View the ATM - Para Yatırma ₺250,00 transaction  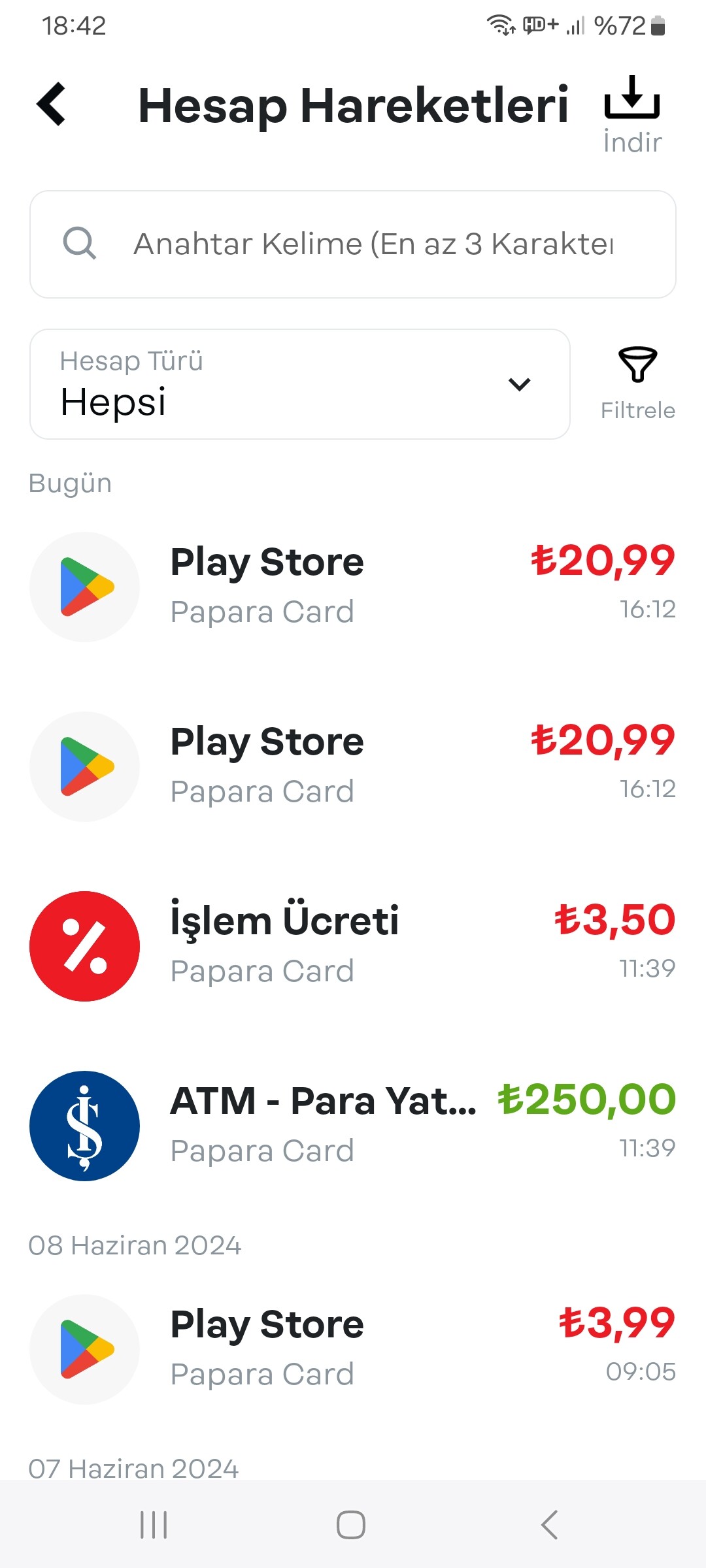353,1126
